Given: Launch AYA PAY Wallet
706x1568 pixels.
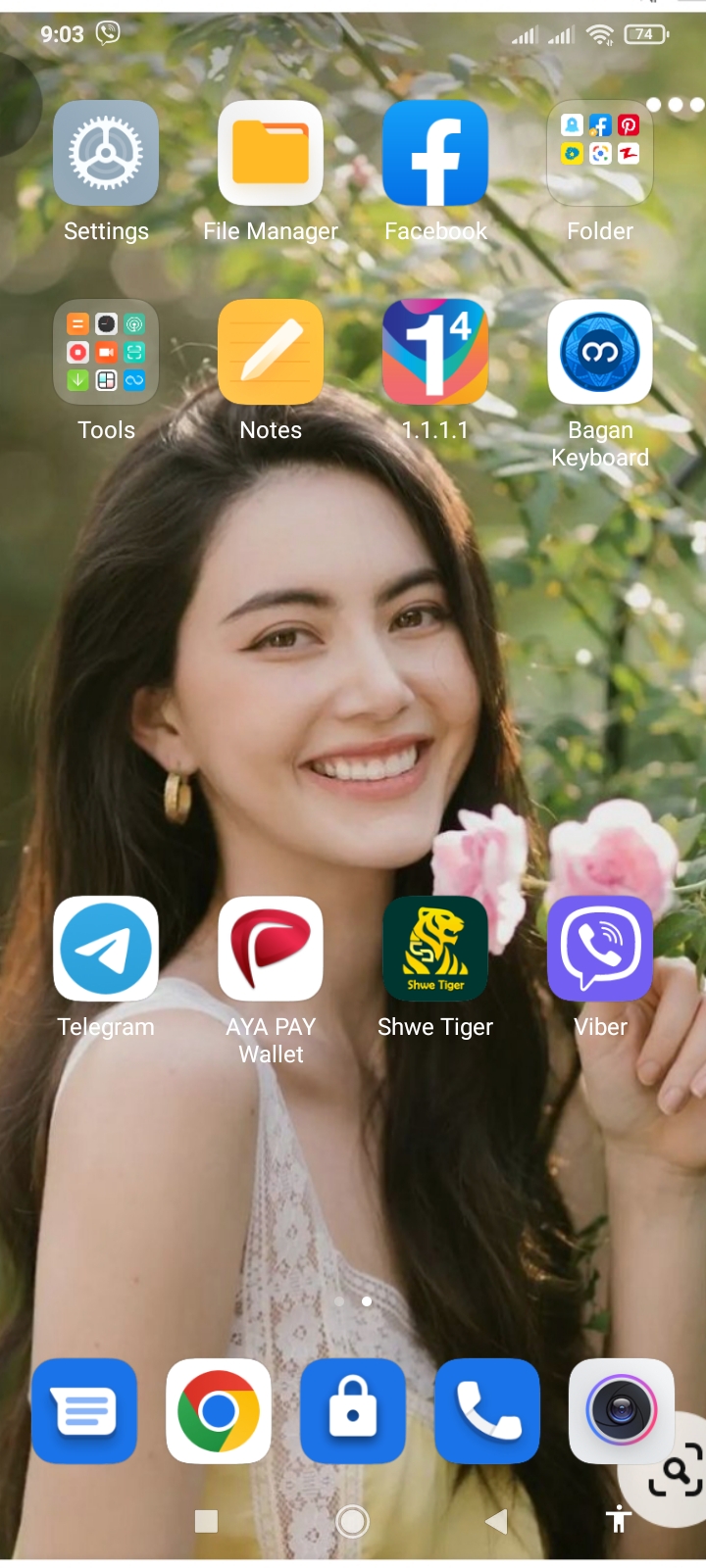Looking at the screenshot, I should coord(271,949).
